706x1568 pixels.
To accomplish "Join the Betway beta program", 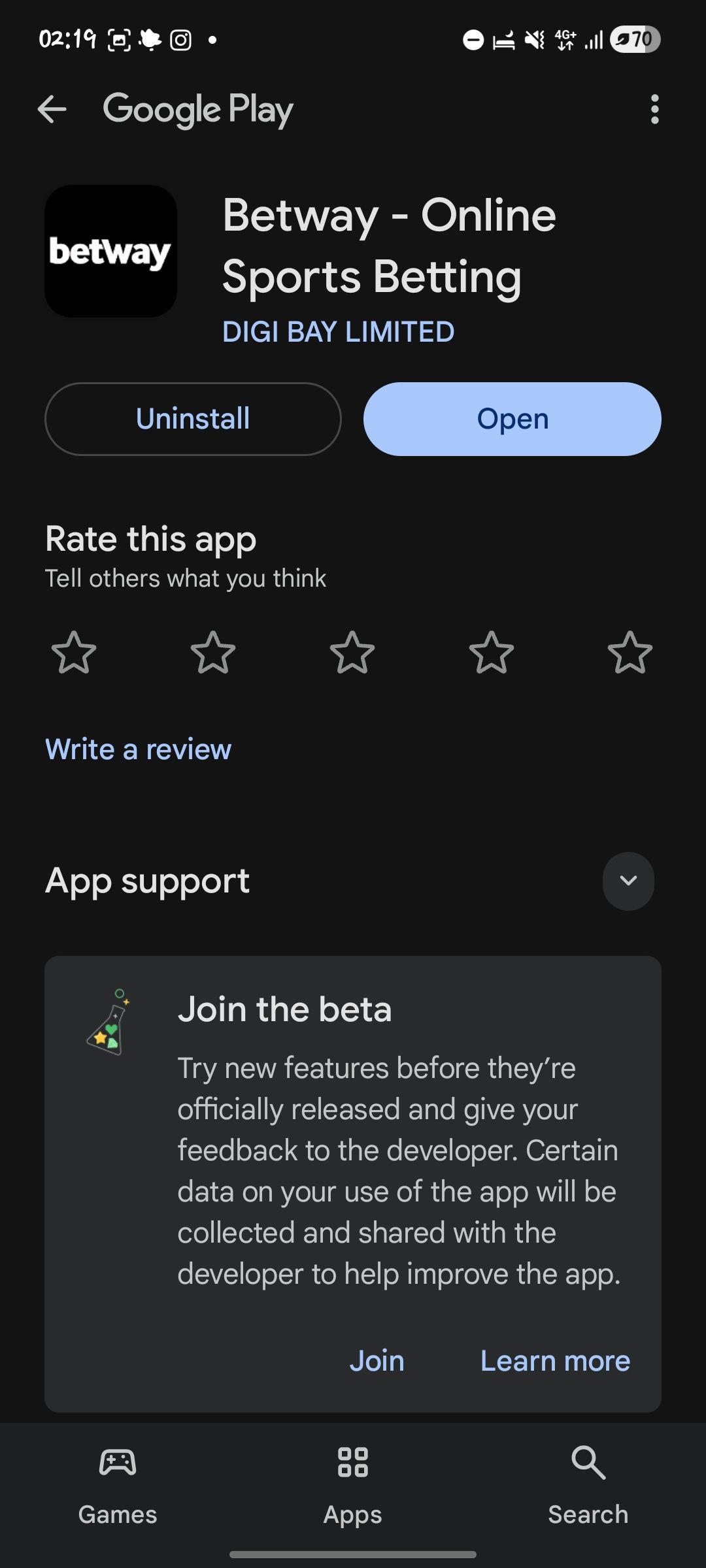I will pyautogui.click(x=377, y=1360).
